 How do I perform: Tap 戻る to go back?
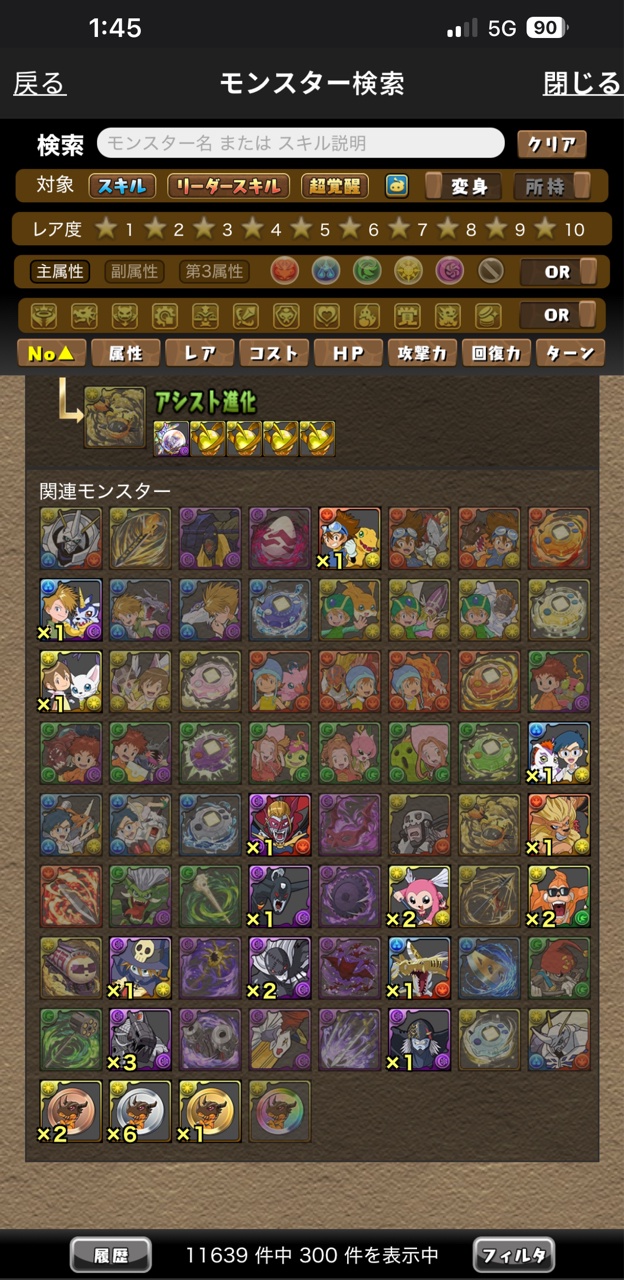40,84
